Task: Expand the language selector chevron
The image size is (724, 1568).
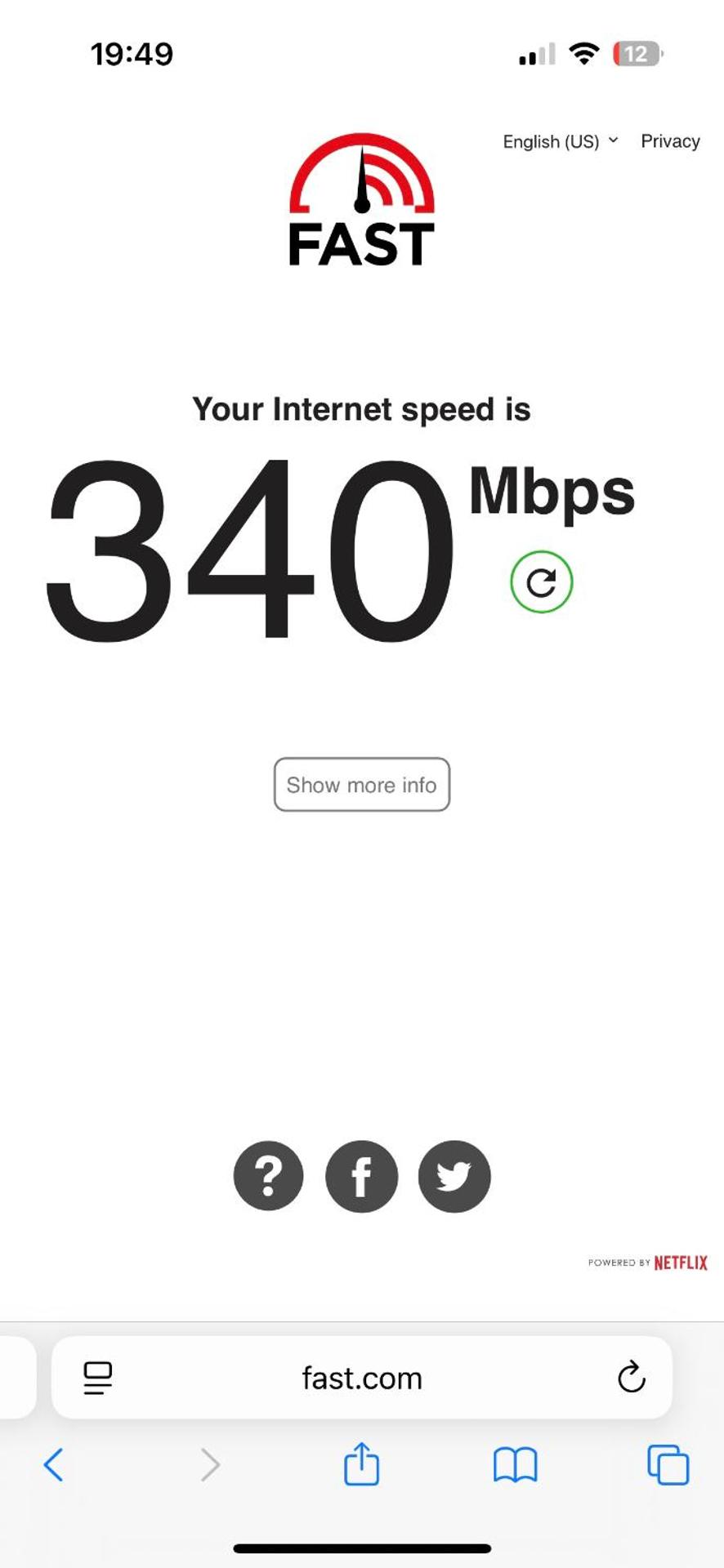Action: point(613,141)
